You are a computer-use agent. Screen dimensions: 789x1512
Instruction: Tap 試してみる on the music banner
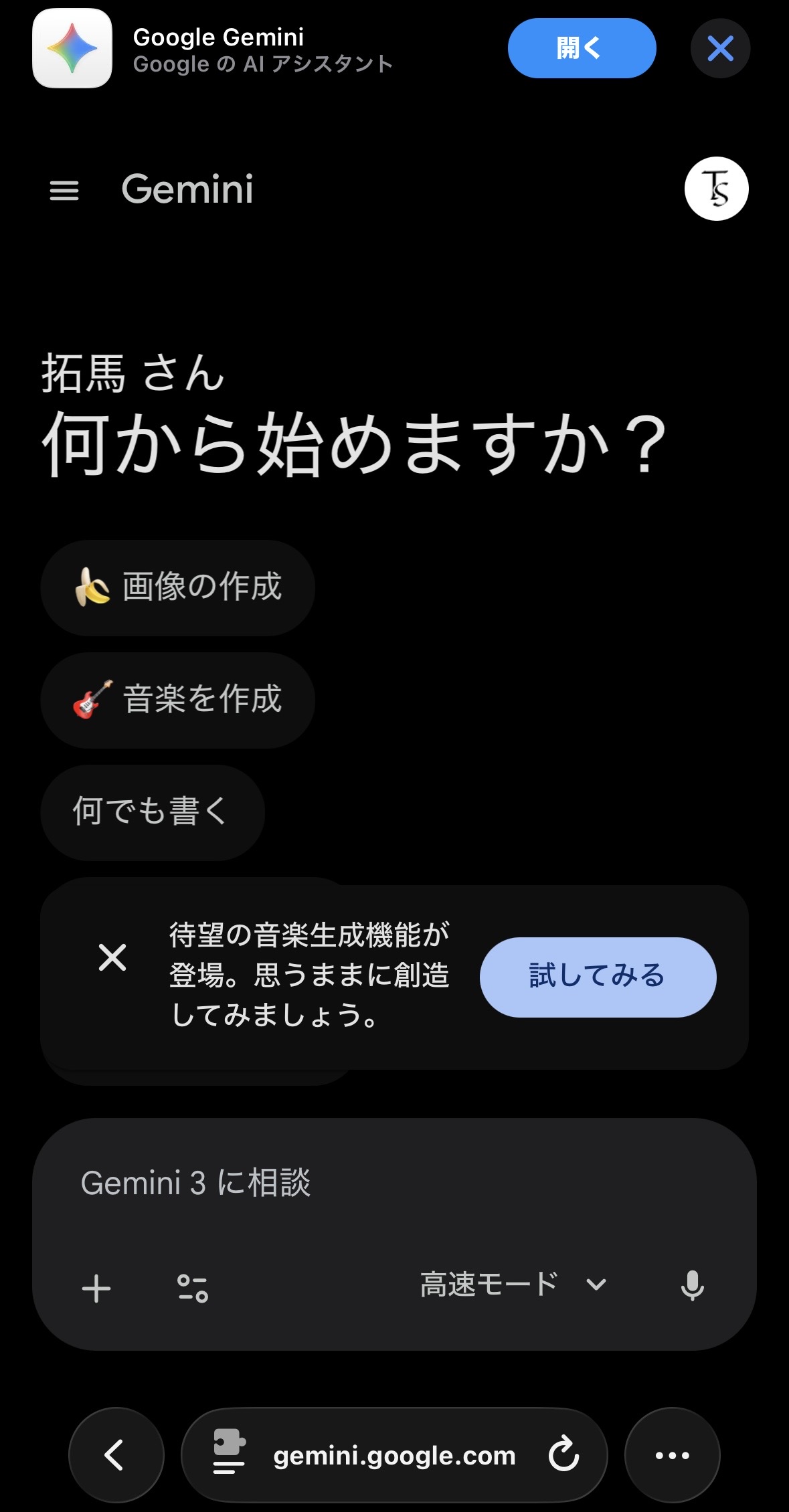[598, 977]
